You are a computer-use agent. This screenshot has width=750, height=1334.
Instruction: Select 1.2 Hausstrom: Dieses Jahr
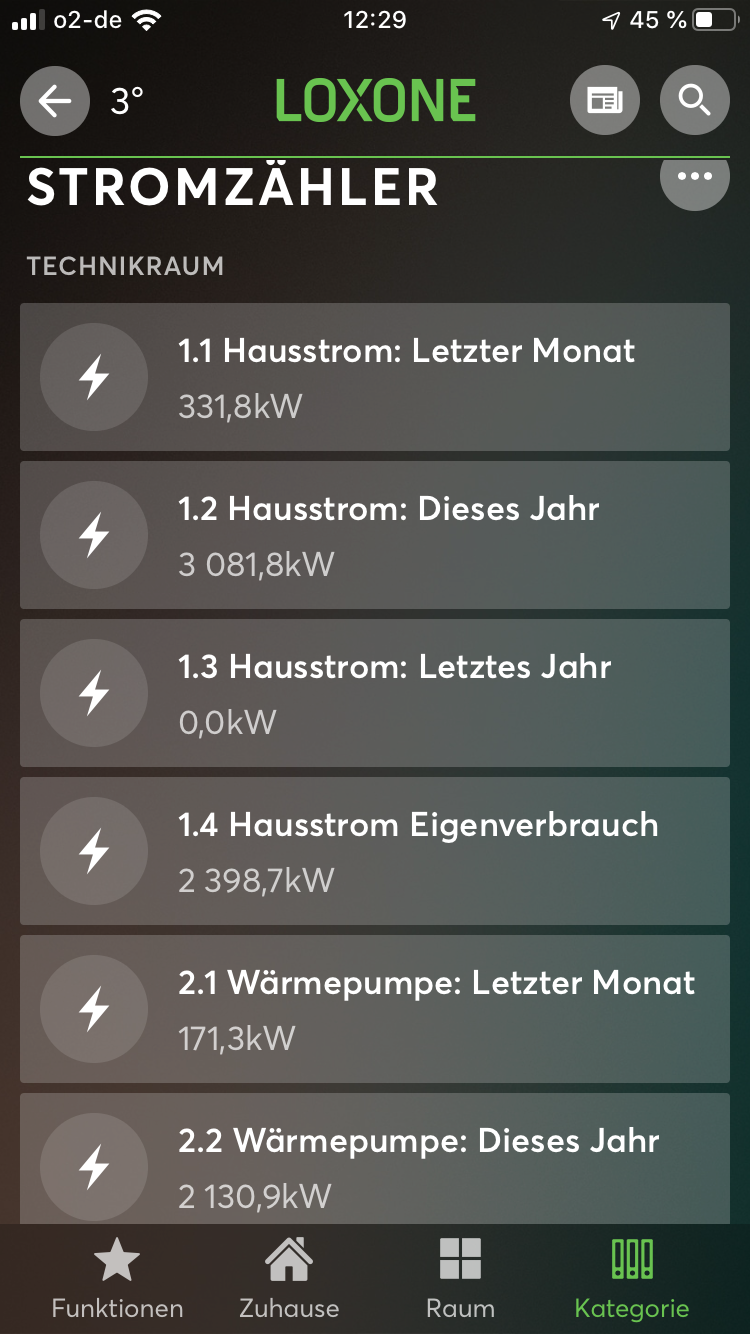click(375, 535)
